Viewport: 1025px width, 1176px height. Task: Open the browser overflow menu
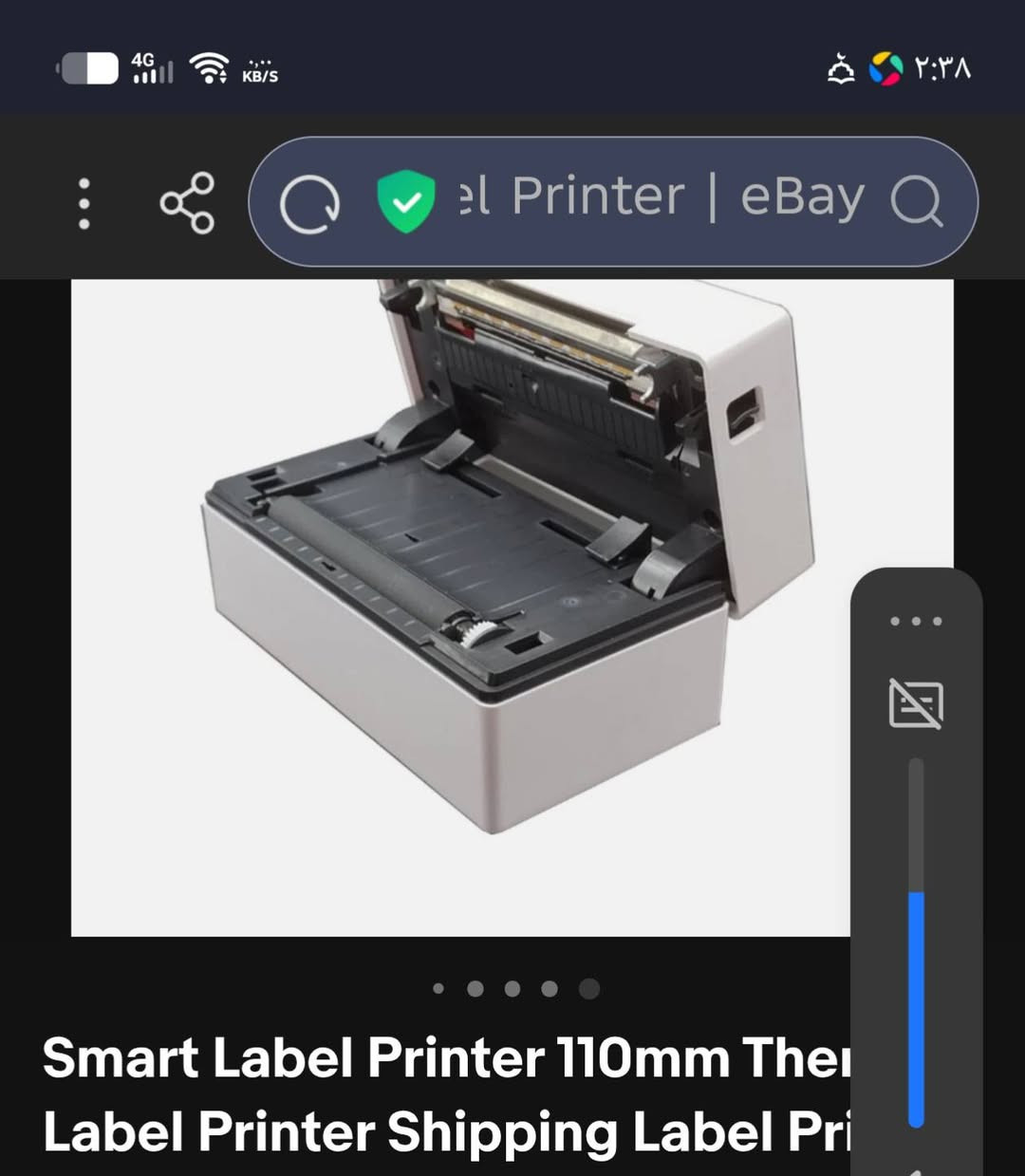coord(84,203)
